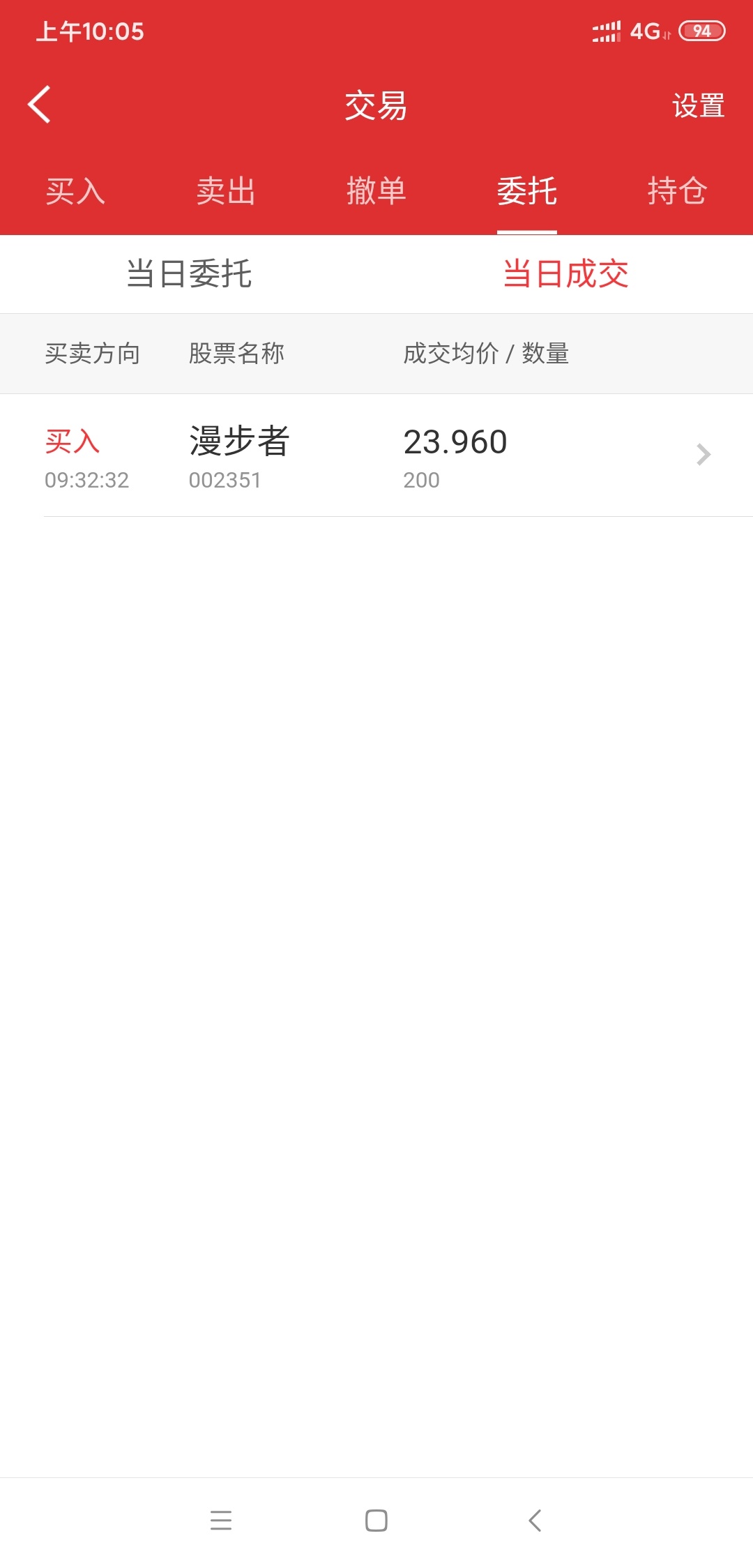Image resolution: width=753 pixels, height=1568 pixels.
Task: Switch to the 卖出 tab
Action: tap(226, 191)
